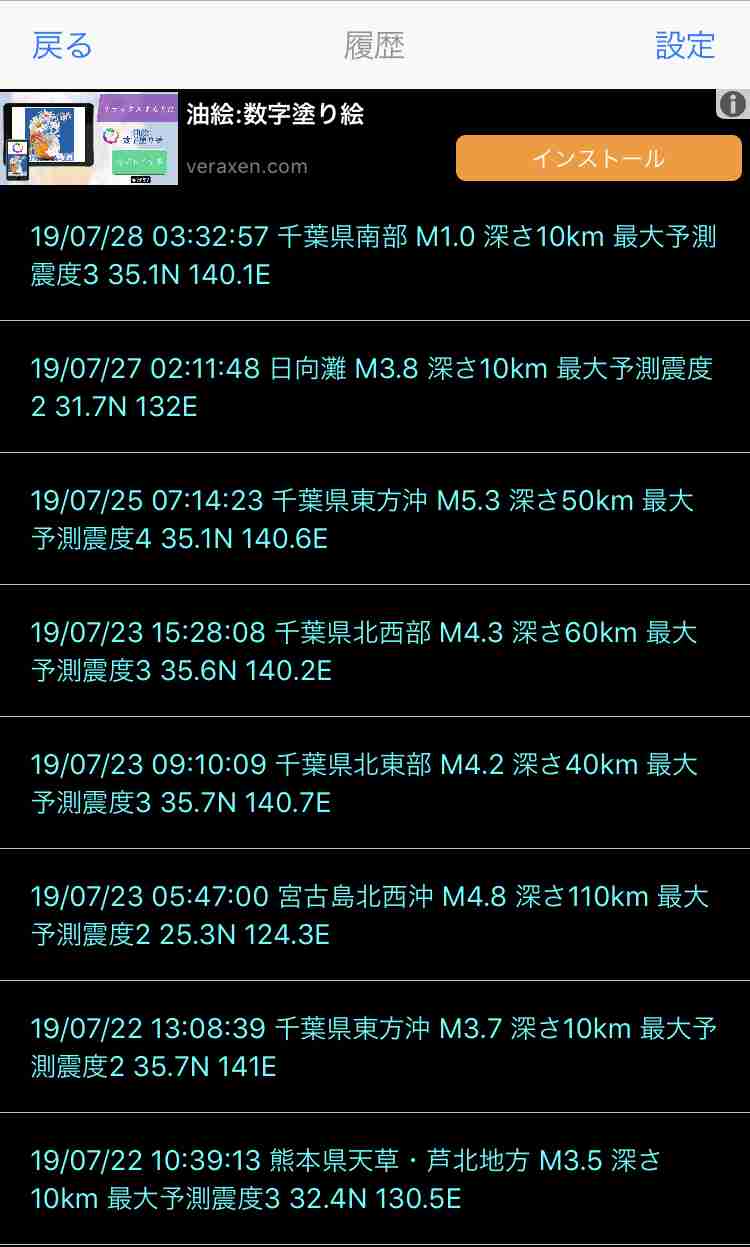
Task: View the 熊本県天草・芦北地方 M3.5 record
Action: 375,1179
